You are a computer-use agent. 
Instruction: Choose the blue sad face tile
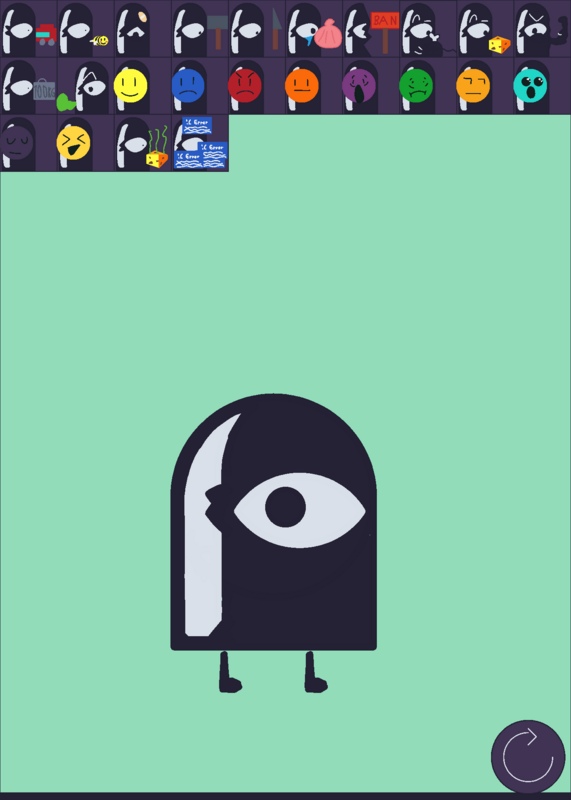point(200,86)
